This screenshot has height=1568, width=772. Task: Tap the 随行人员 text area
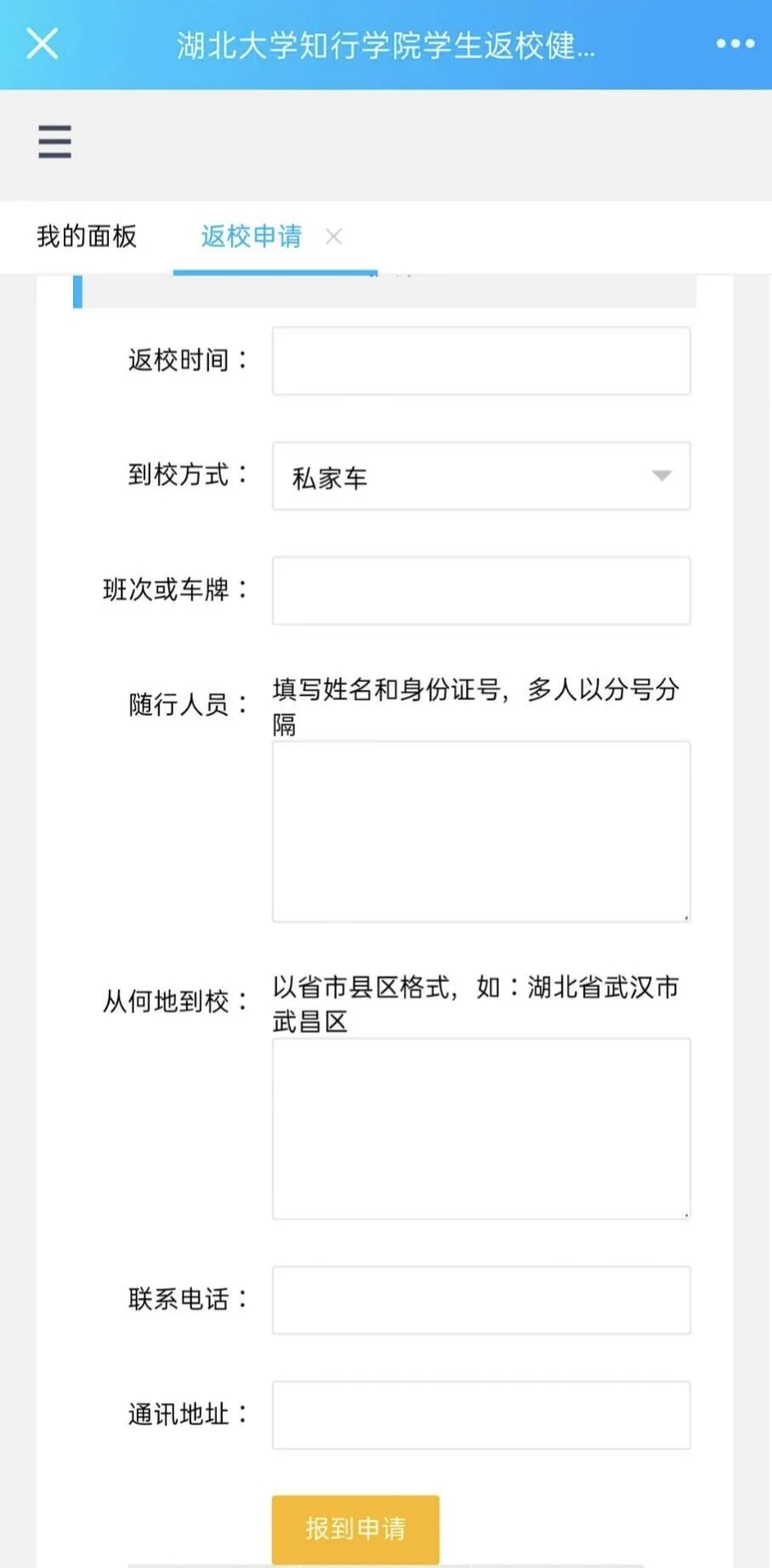[480, 831]
